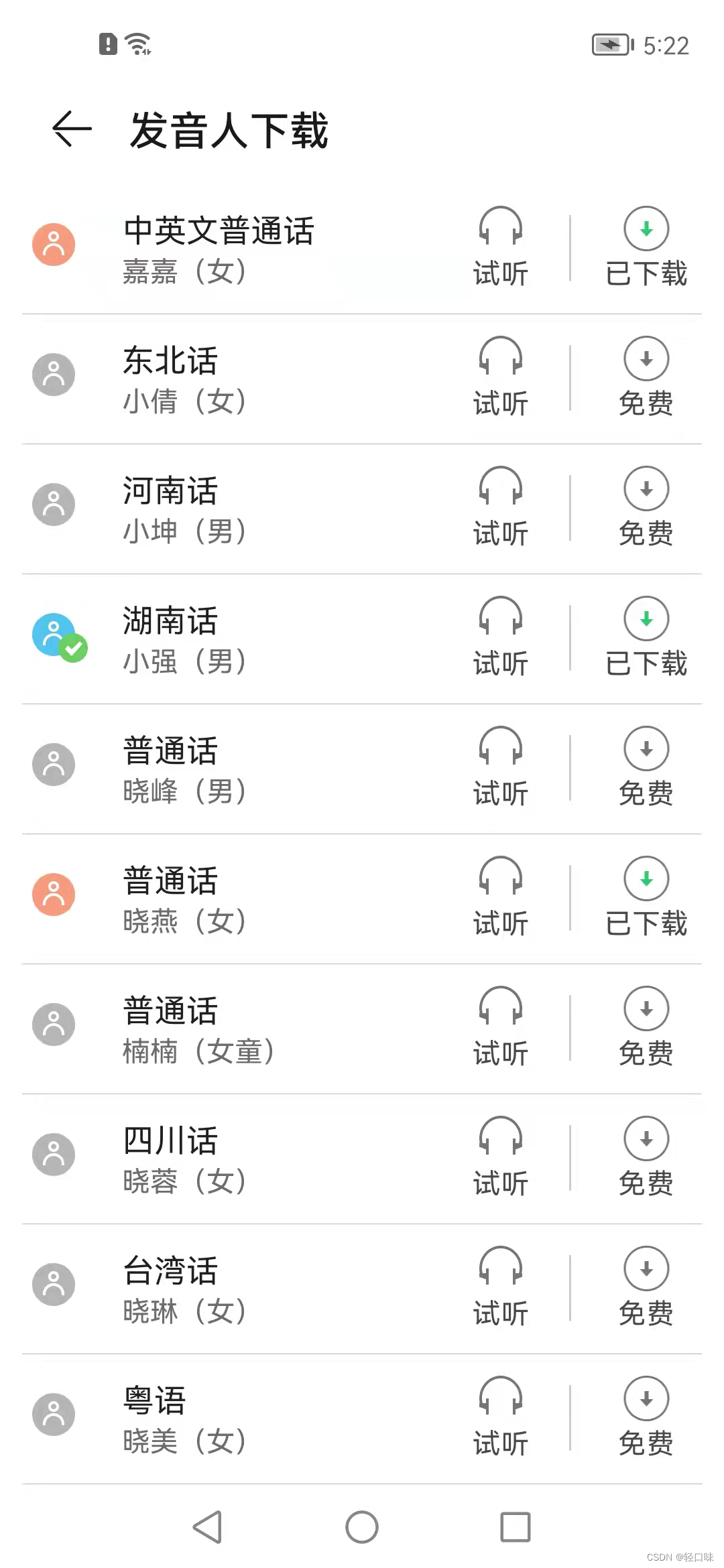Go to the system home screen
Screen dimensions: 724x1568
(362, 1527)
